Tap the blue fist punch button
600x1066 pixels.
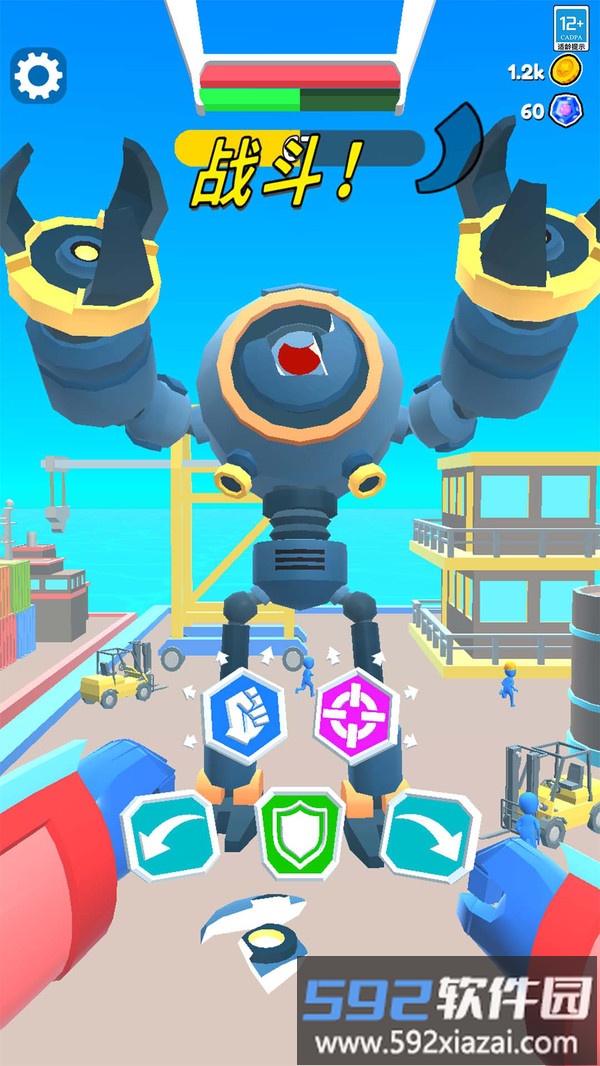(x=243, y=712)
